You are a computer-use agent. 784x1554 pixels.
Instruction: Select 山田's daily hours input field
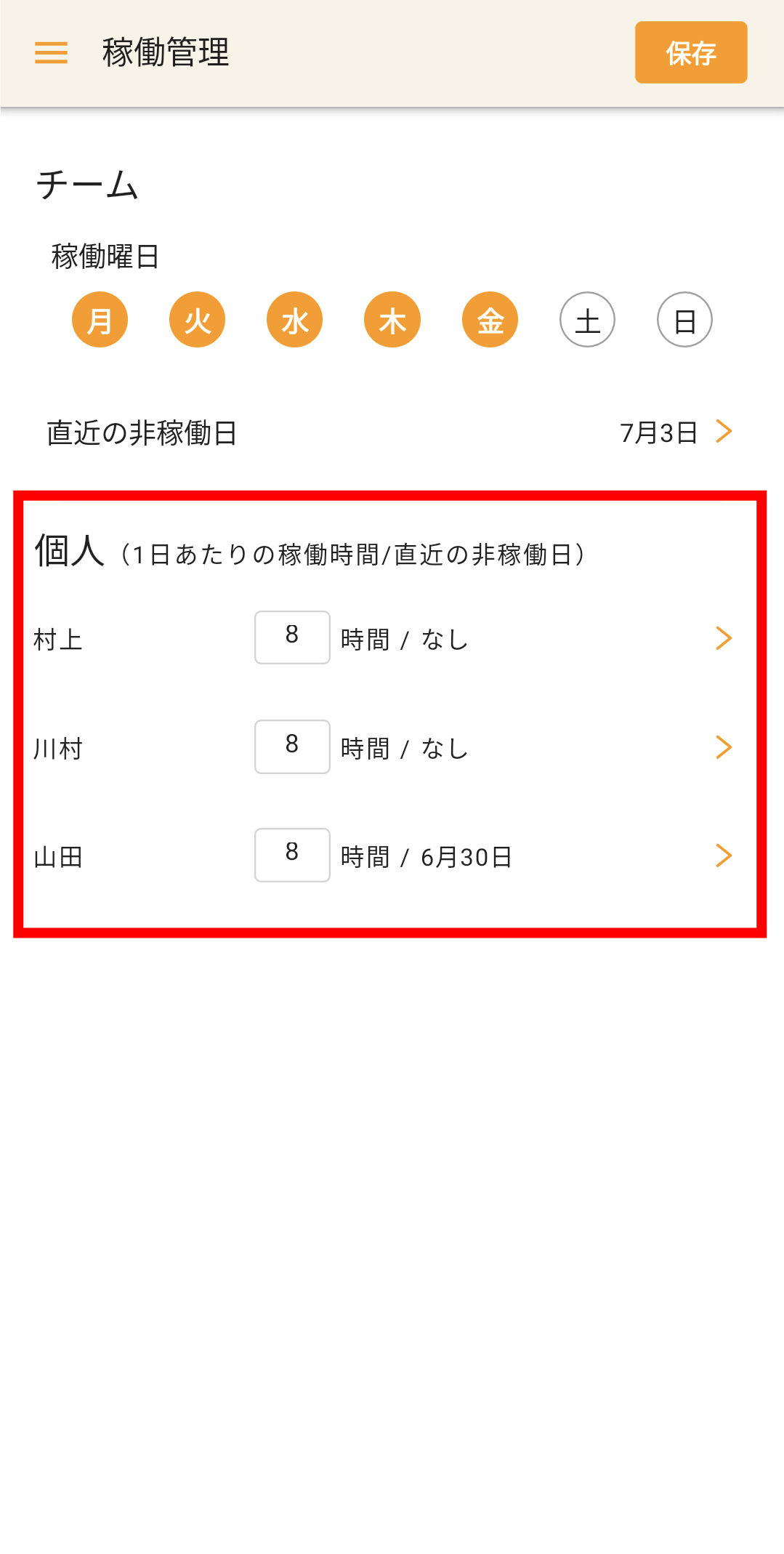click(x=292, y=855)
